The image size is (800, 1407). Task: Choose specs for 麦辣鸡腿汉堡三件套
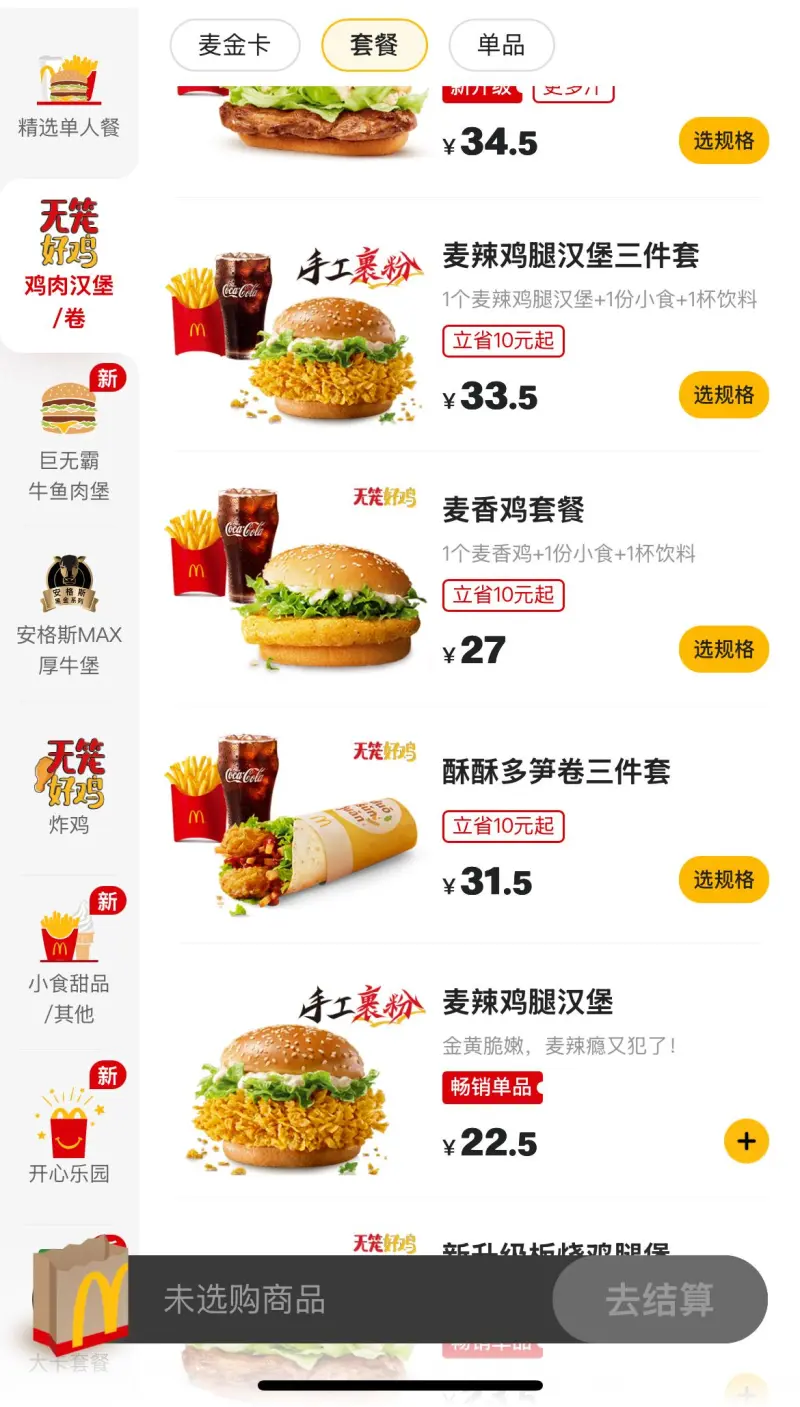coord(723,396)
